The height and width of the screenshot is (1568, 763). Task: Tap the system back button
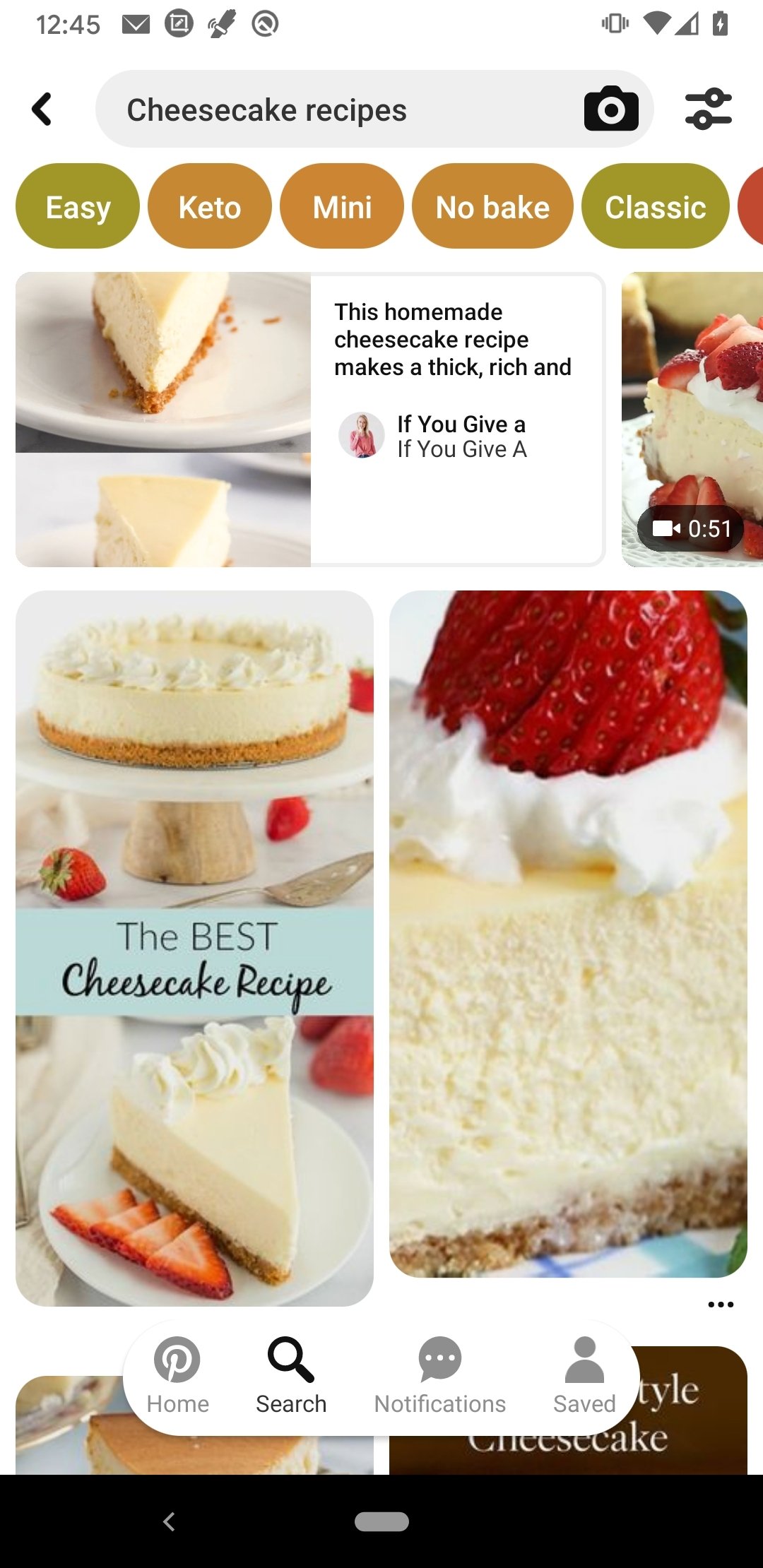(169, 1521)
